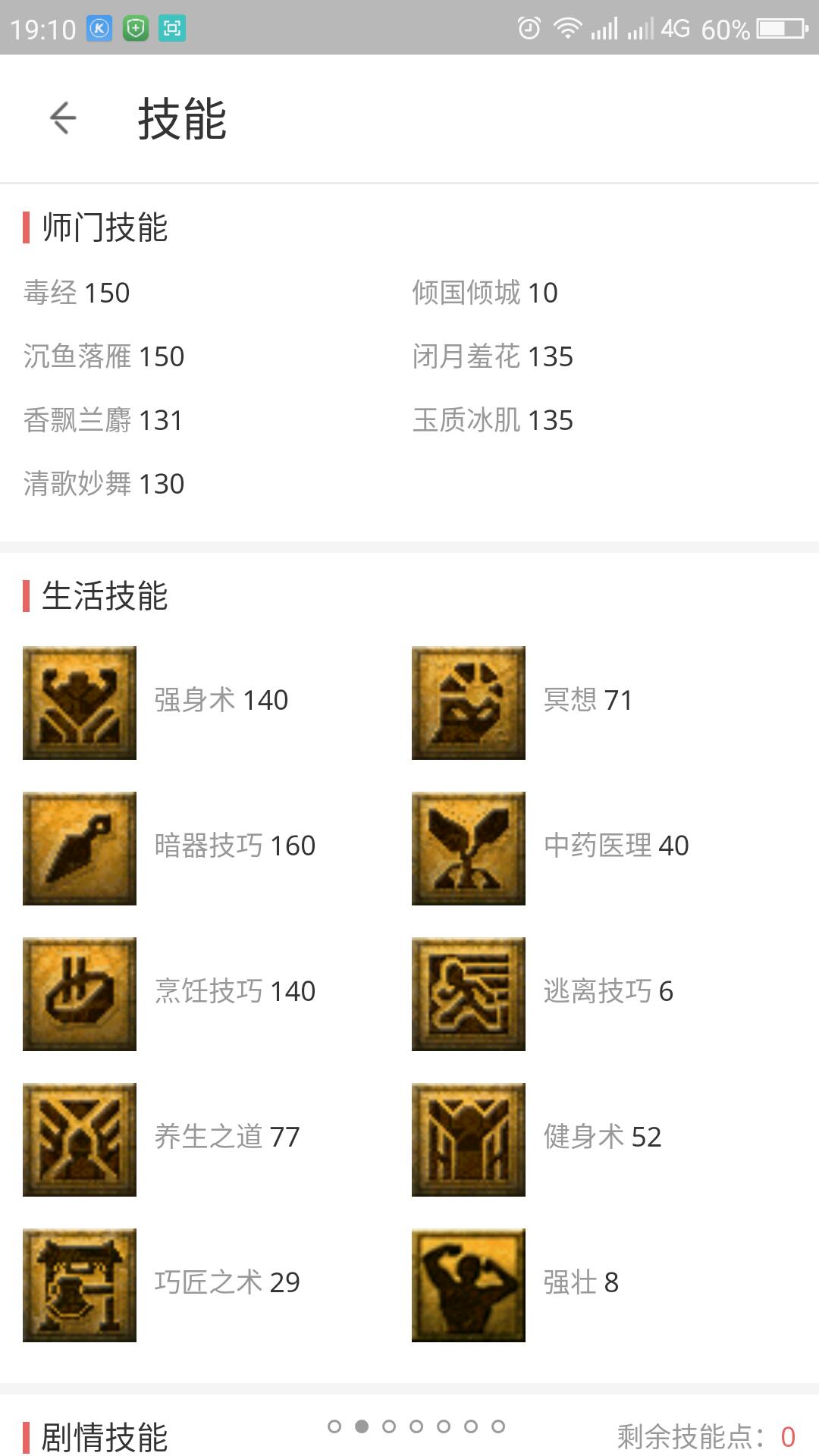Tap the 中药医理 skill icon
This screenshot has width=819, height=1456.
(x=469, y=849)
